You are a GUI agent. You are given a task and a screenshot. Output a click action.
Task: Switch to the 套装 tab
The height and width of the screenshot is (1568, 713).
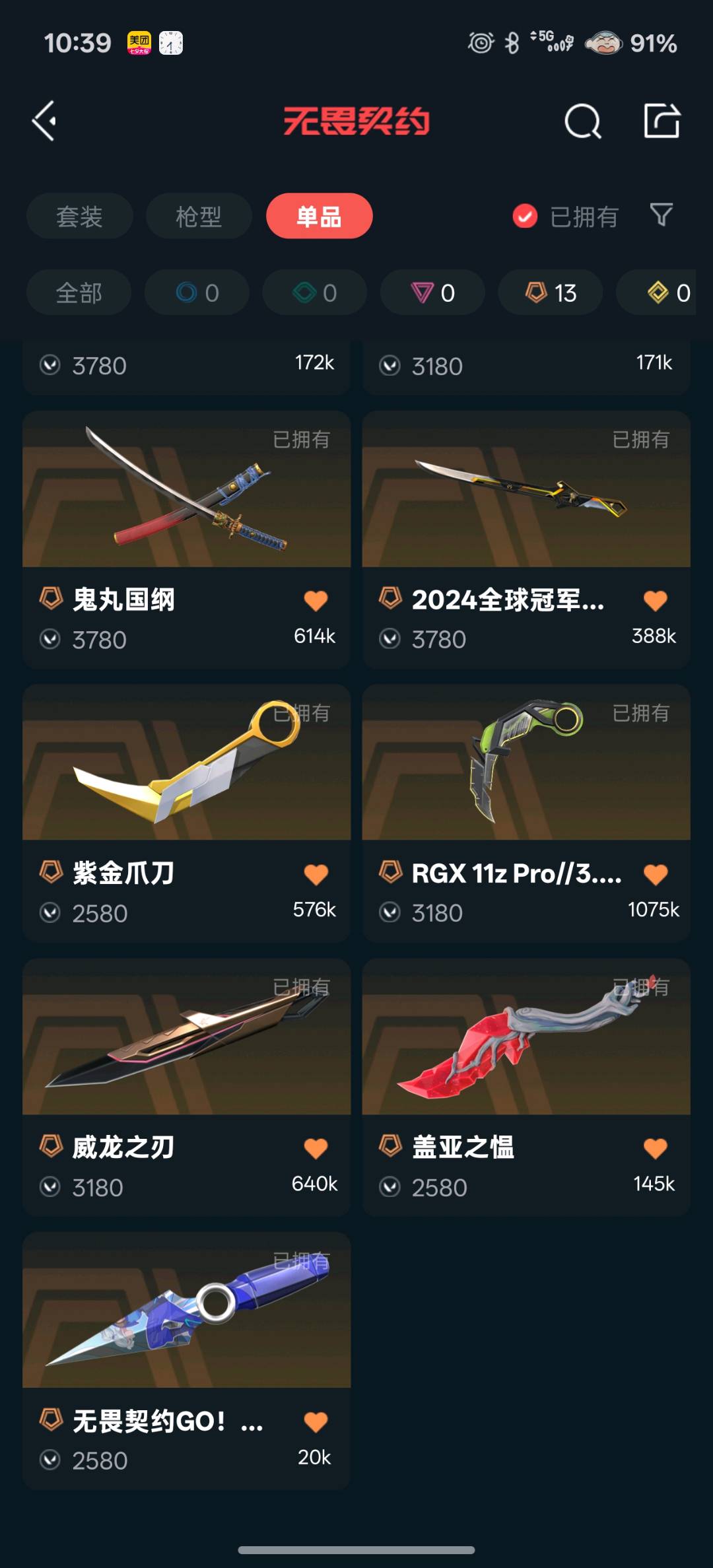pyautogui.click(x=79, y=217)
